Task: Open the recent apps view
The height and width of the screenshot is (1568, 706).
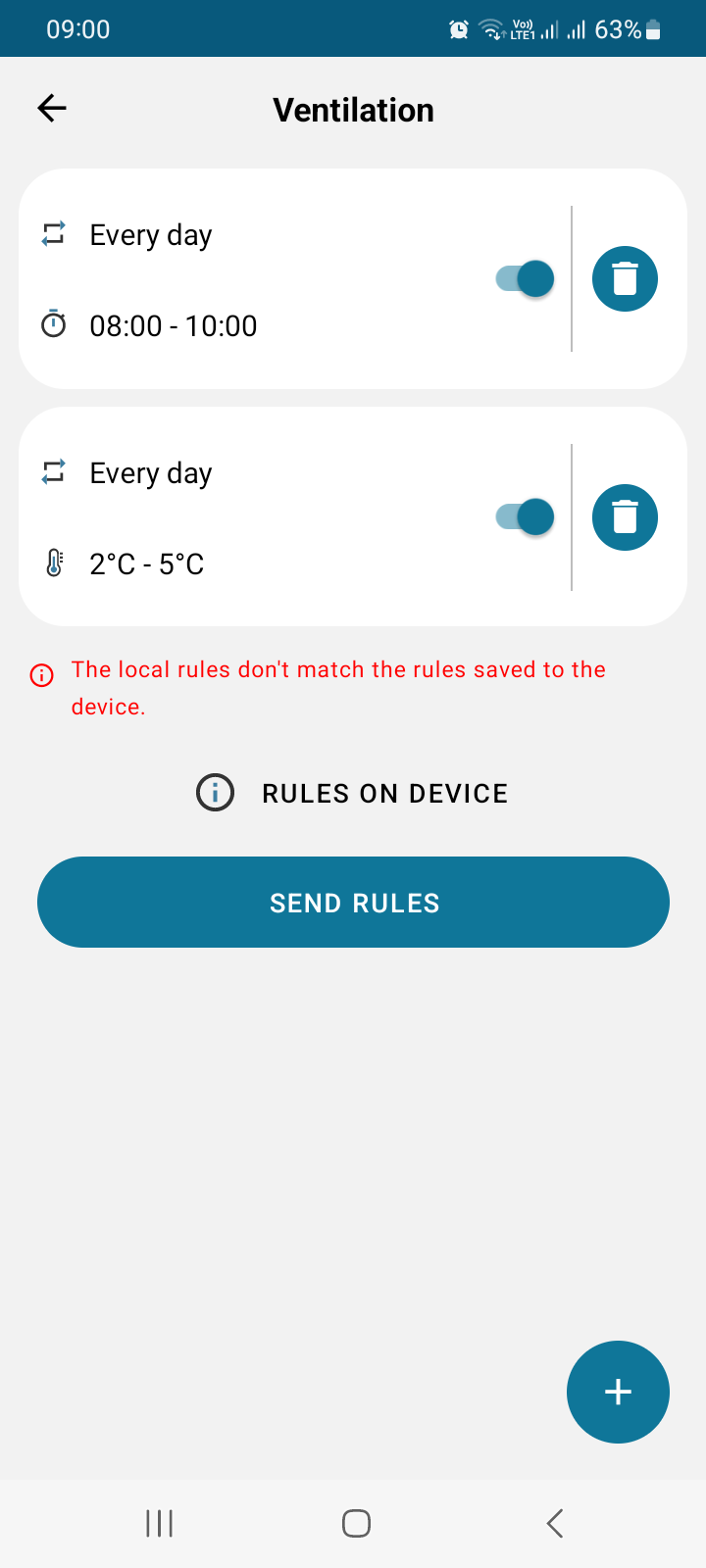Action: [159, 1523]
